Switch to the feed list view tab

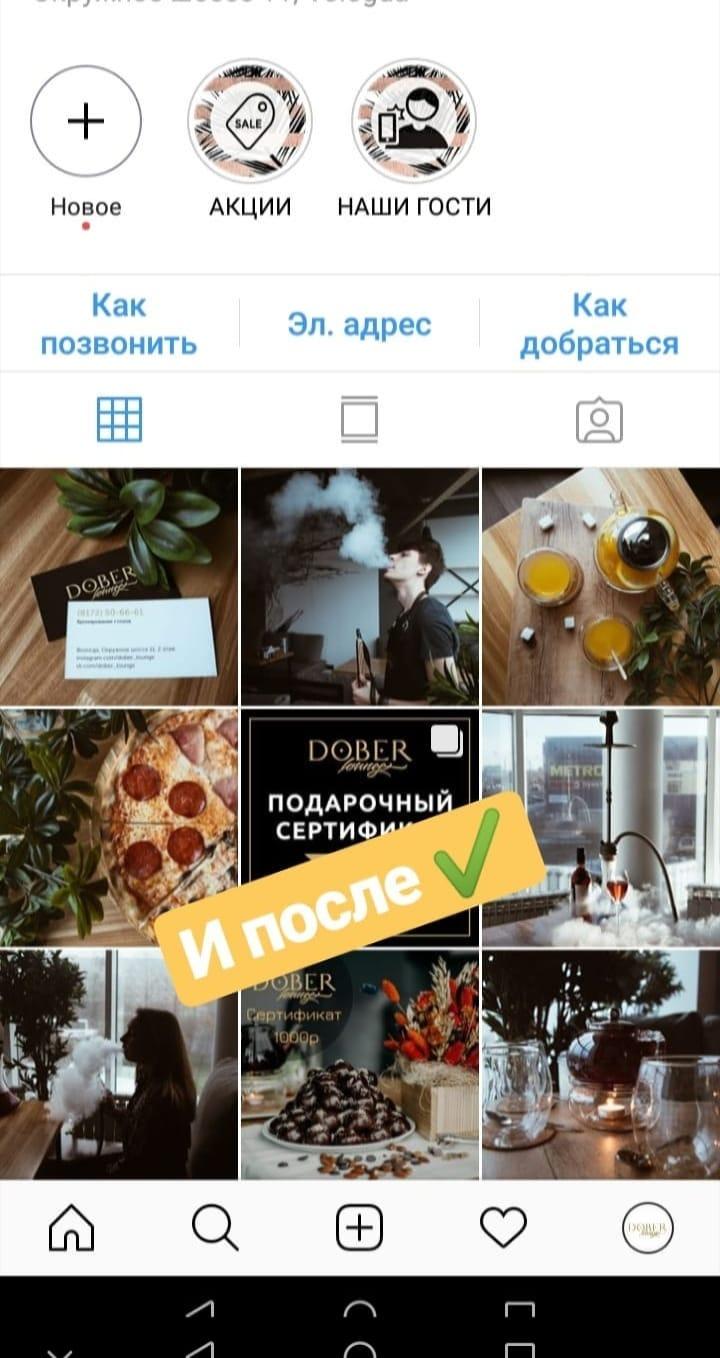tap(359, 420)
